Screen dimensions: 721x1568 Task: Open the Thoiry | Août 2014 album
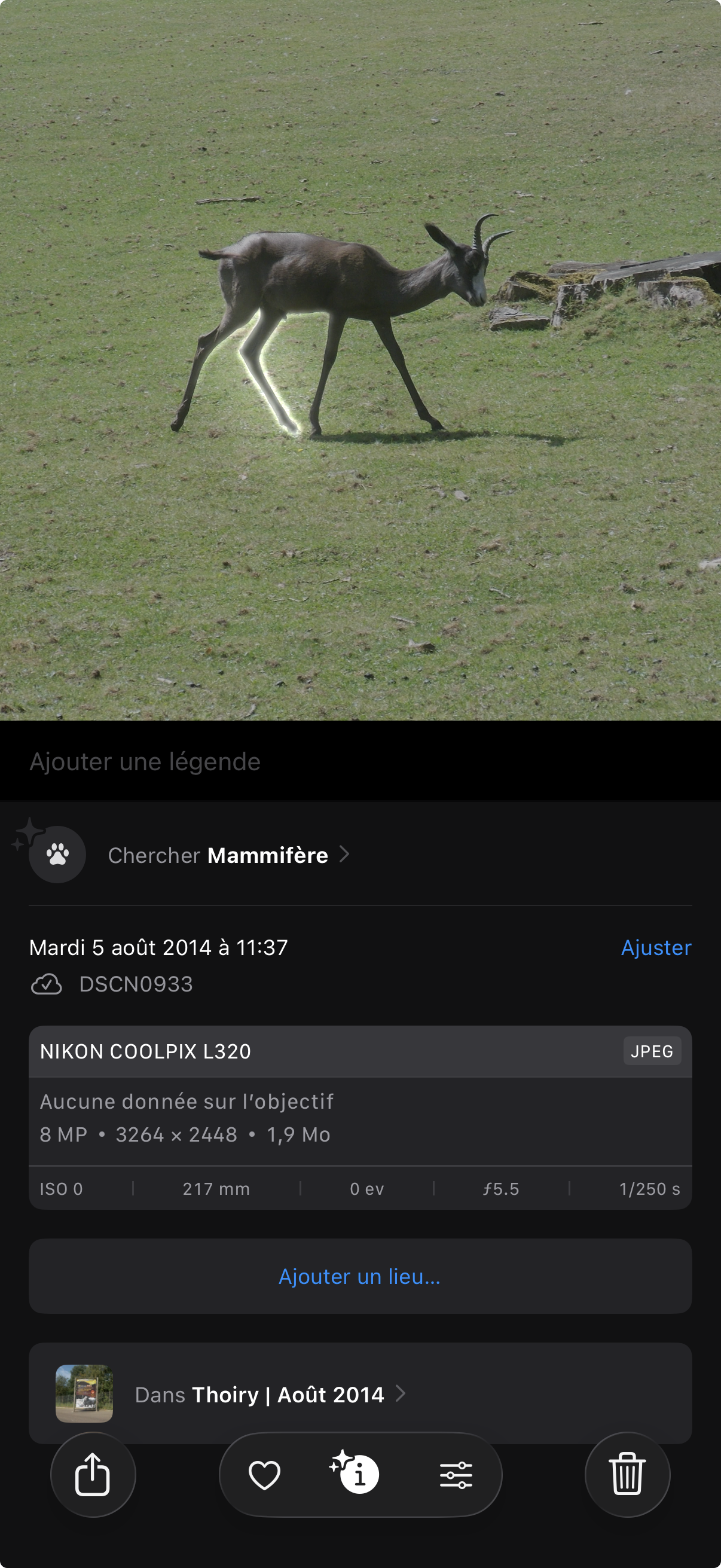pos(259,1395)
